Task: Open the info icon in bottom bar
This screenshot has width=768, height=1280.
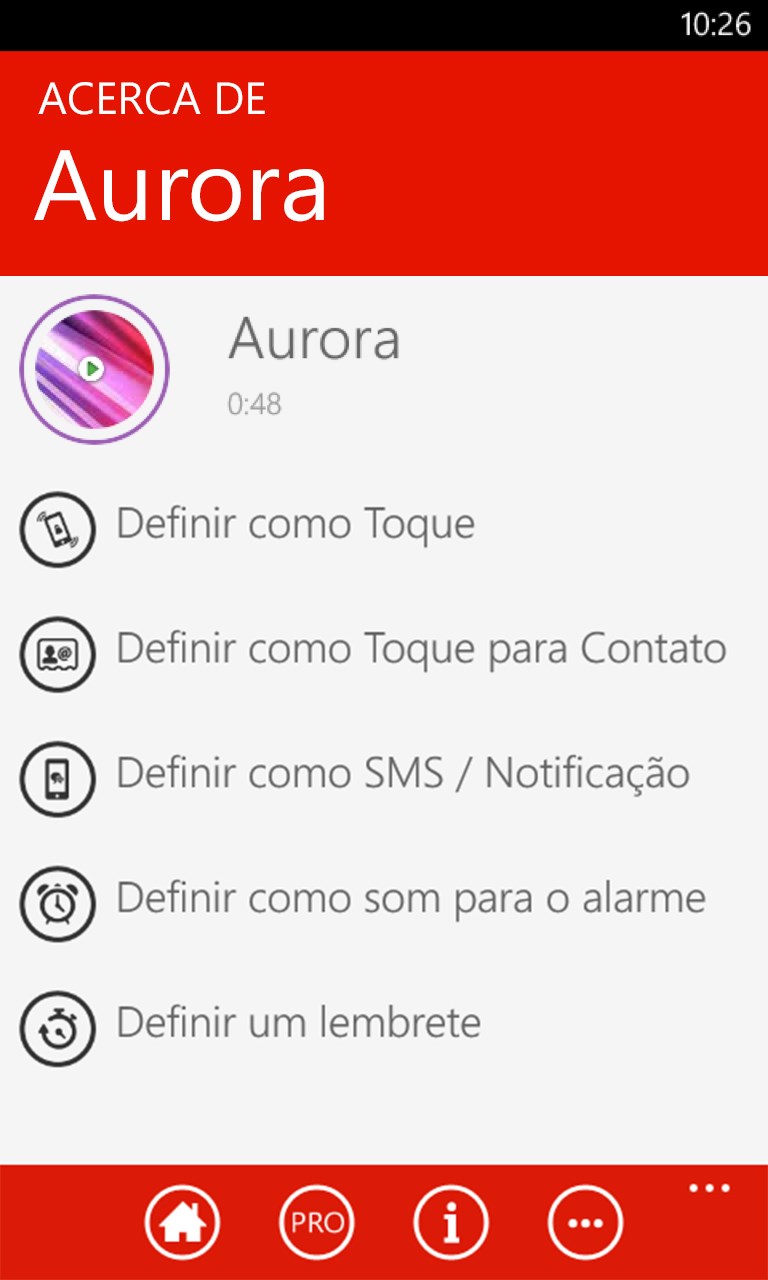Action: point(451,1222)
